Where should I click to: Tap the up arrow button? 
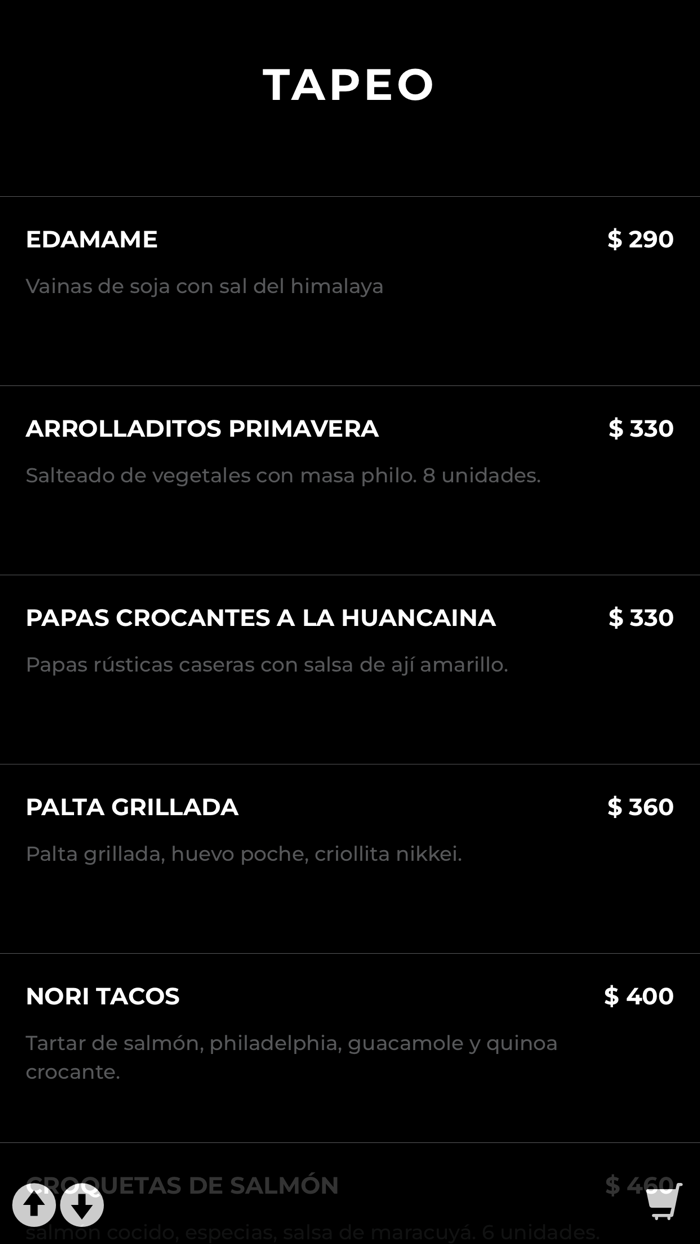coord(34,1204)
